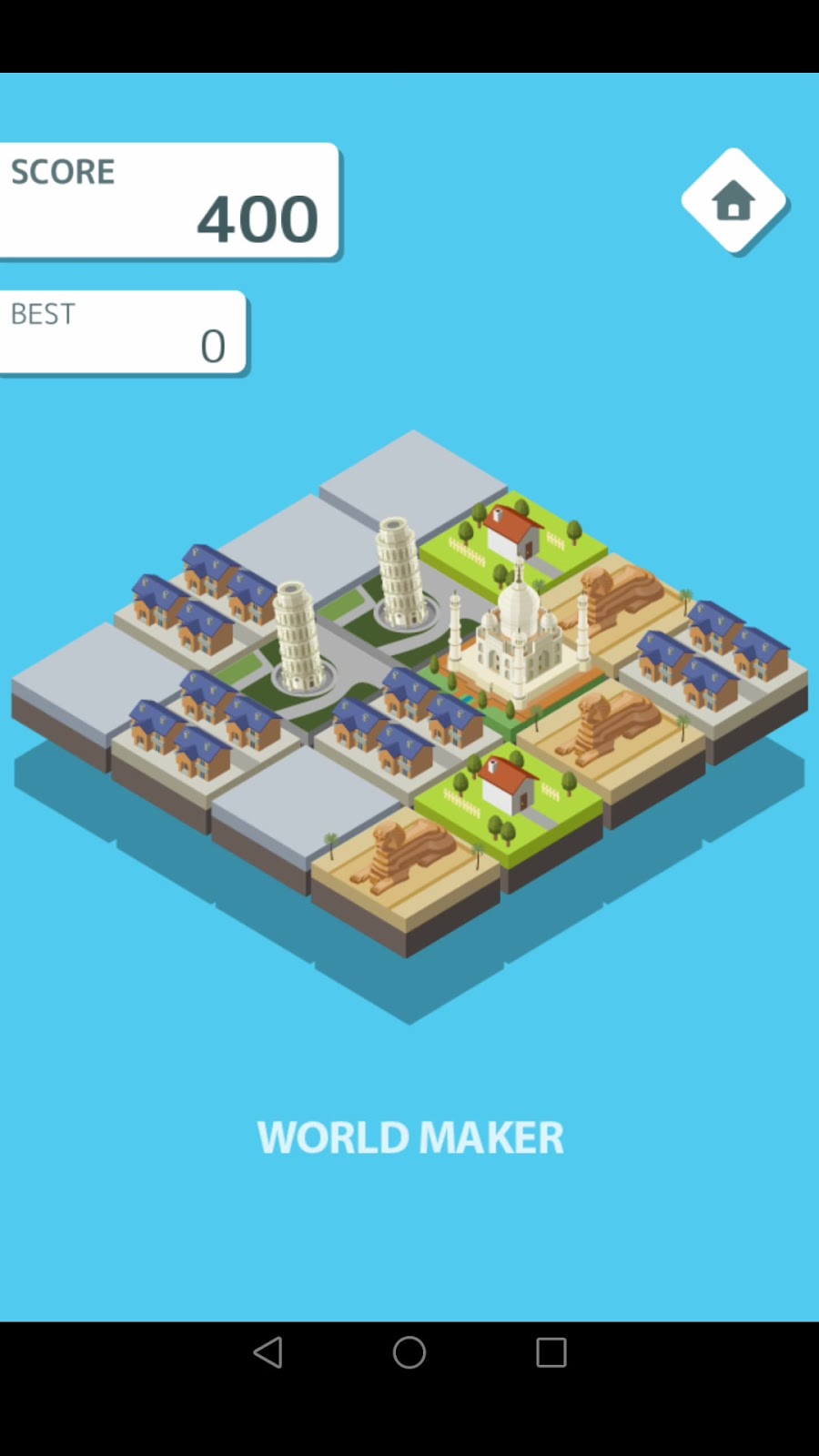Open the recent apps overview

(551, 1352)
